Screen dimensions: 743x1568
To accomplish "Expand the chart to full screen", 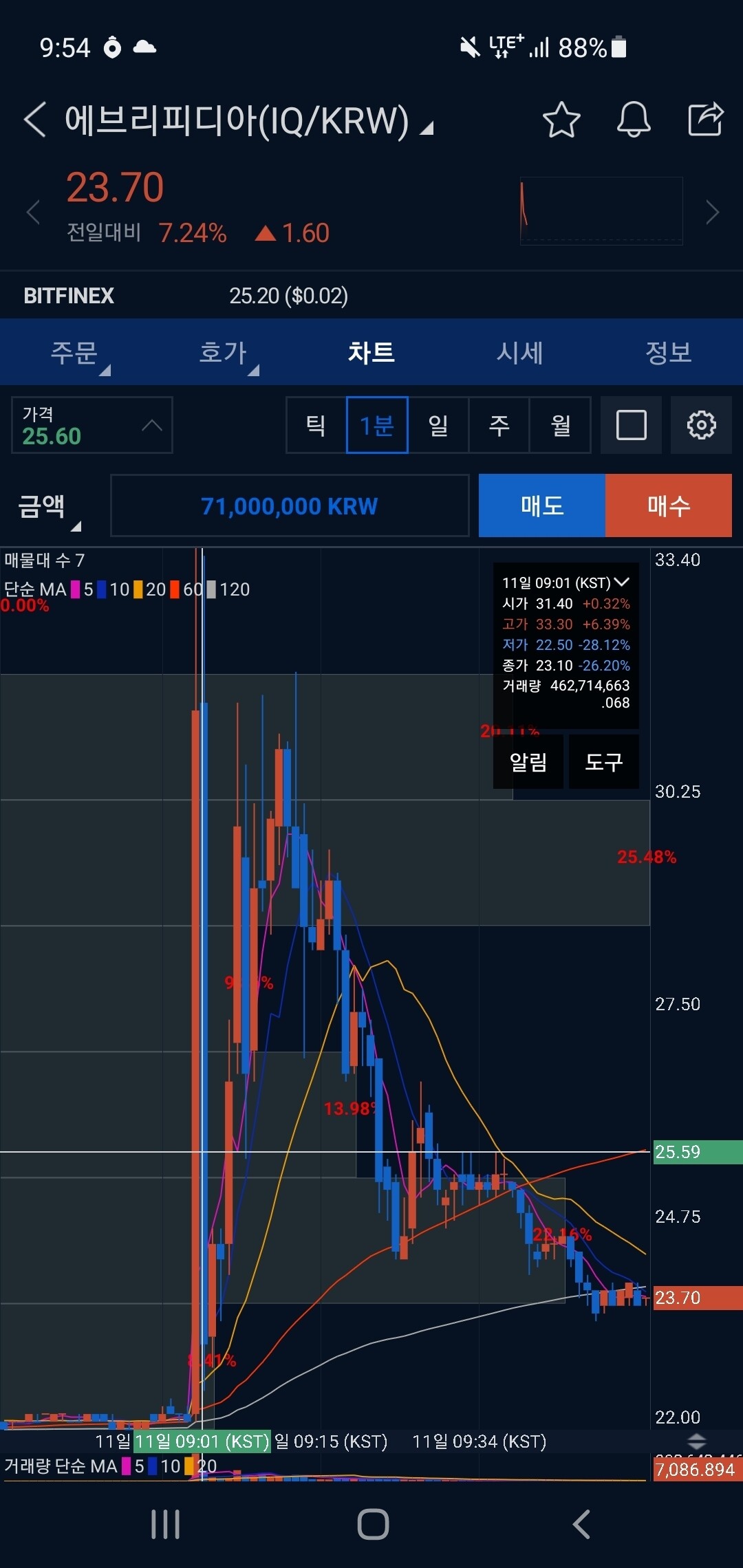I will (631, 425).
